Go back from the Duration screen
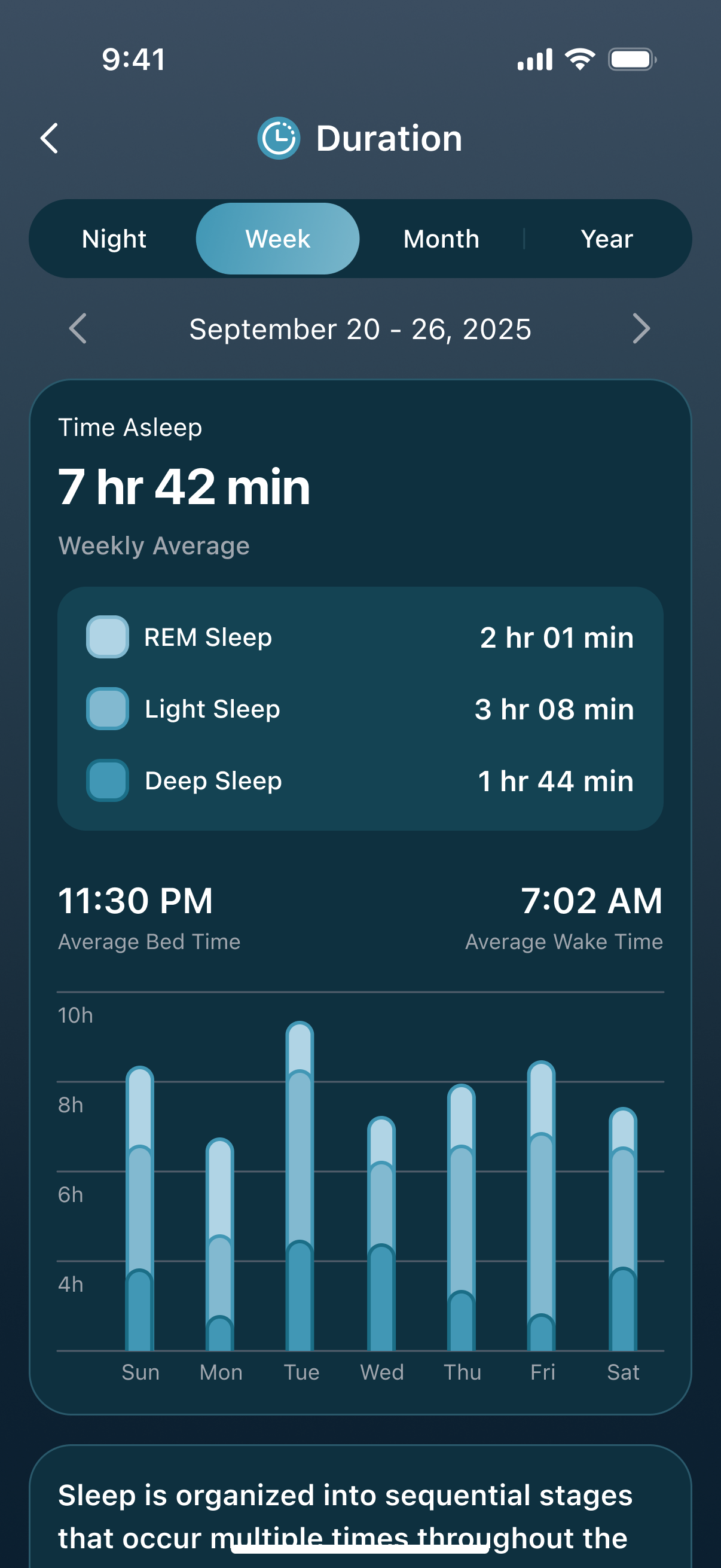The width and height of the screenshot is (721, 1568). 49,138
